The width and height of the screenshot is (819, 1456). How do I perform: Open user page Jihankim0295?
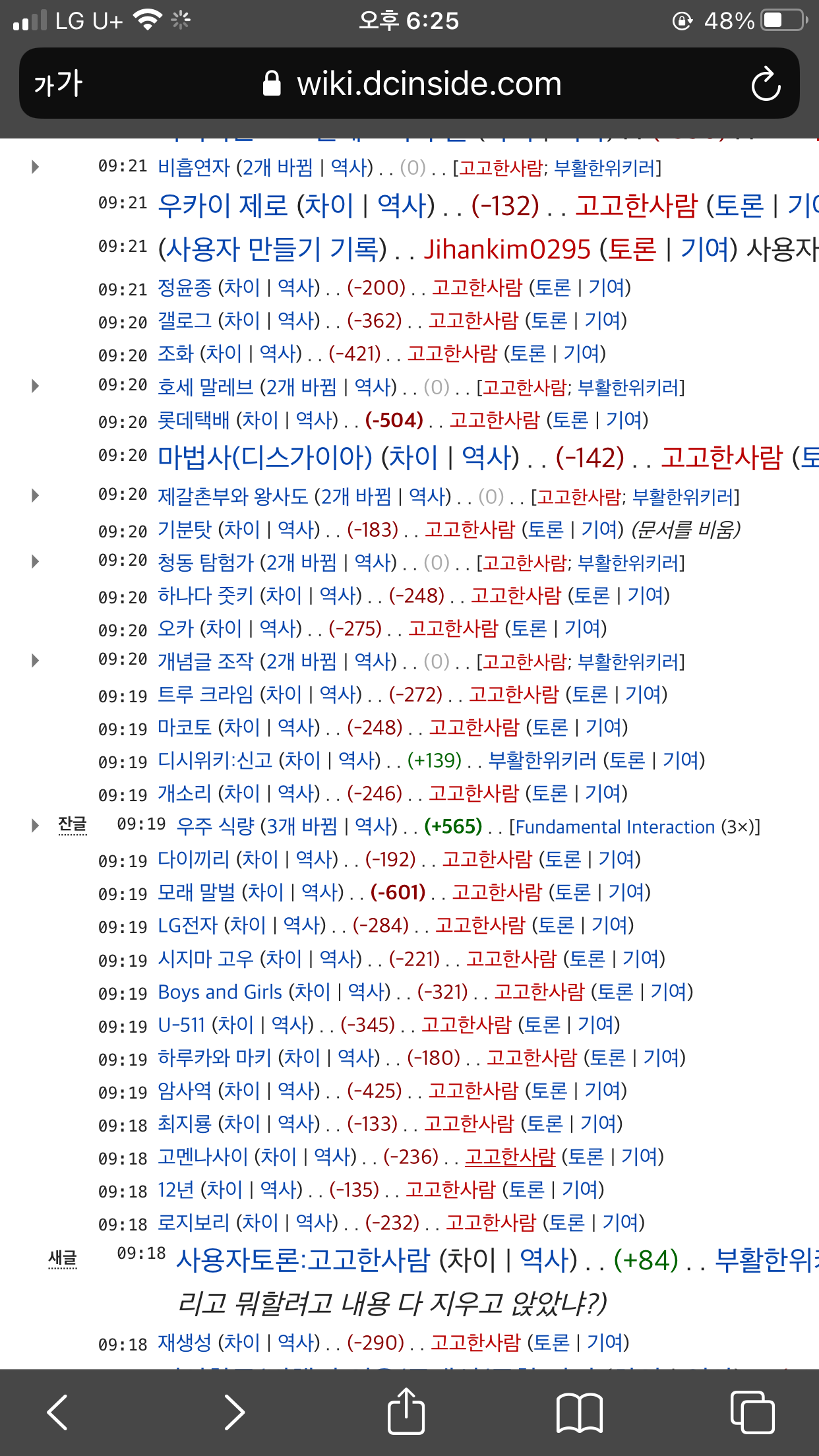(507, 249)
